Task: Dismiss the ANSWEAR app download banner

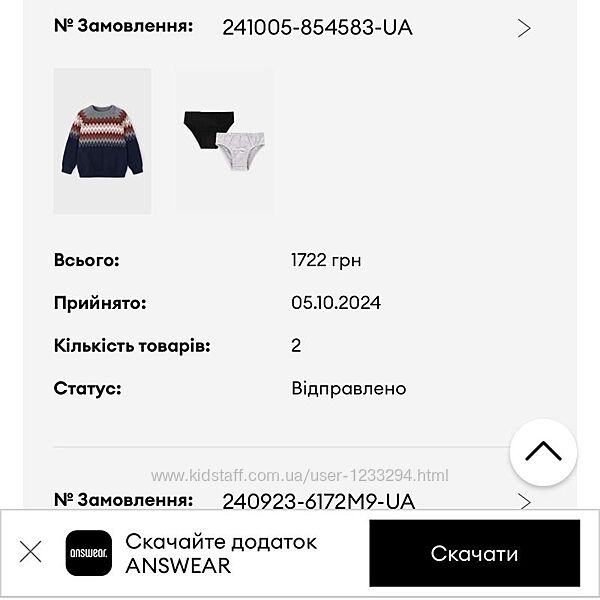Action: [x=31, y=552]
